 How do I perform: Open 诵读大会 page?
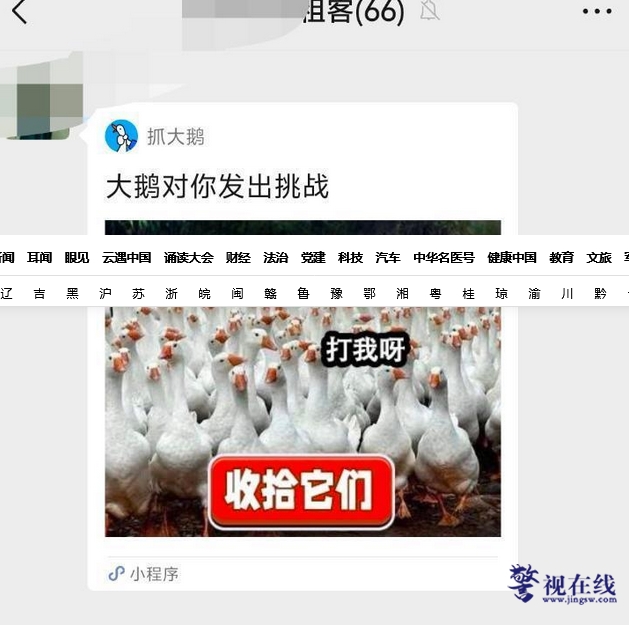tap(189, 258)
